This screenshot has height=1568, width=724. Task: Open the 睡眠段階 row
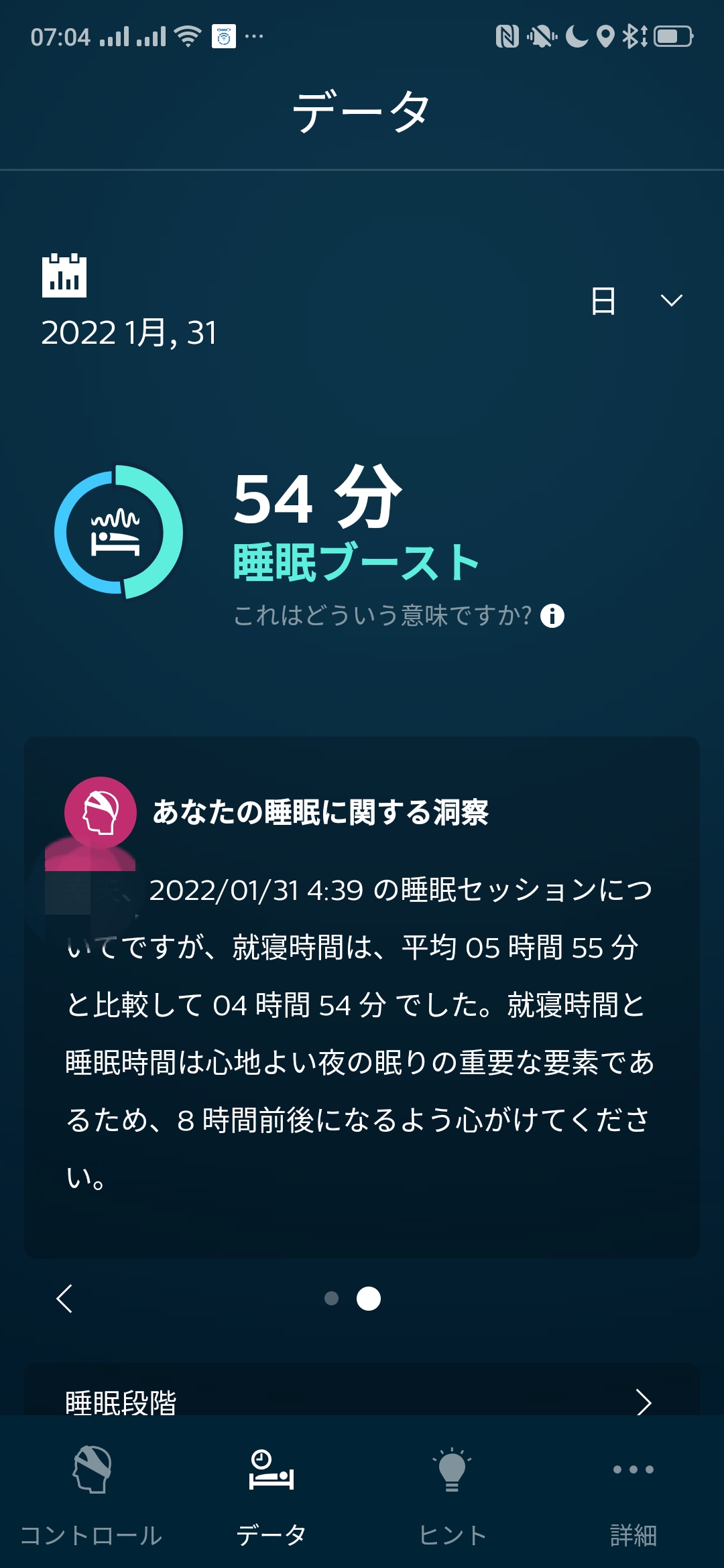click(362, 1400)
